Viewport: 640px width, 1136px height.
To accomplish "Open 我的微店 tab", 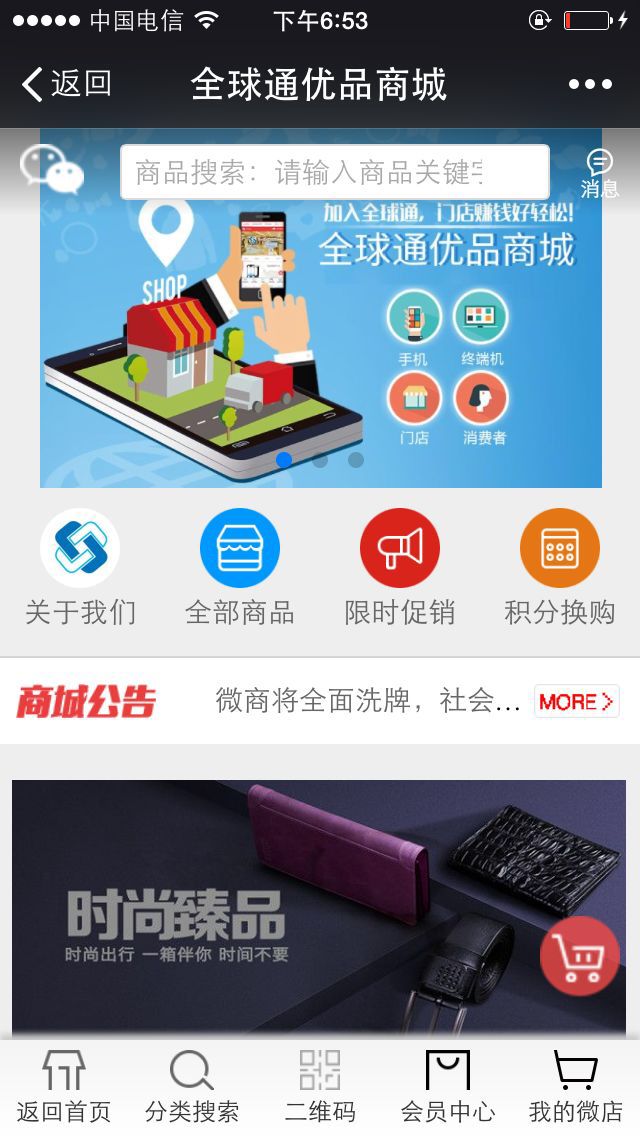I will [x=576, y=1088].
